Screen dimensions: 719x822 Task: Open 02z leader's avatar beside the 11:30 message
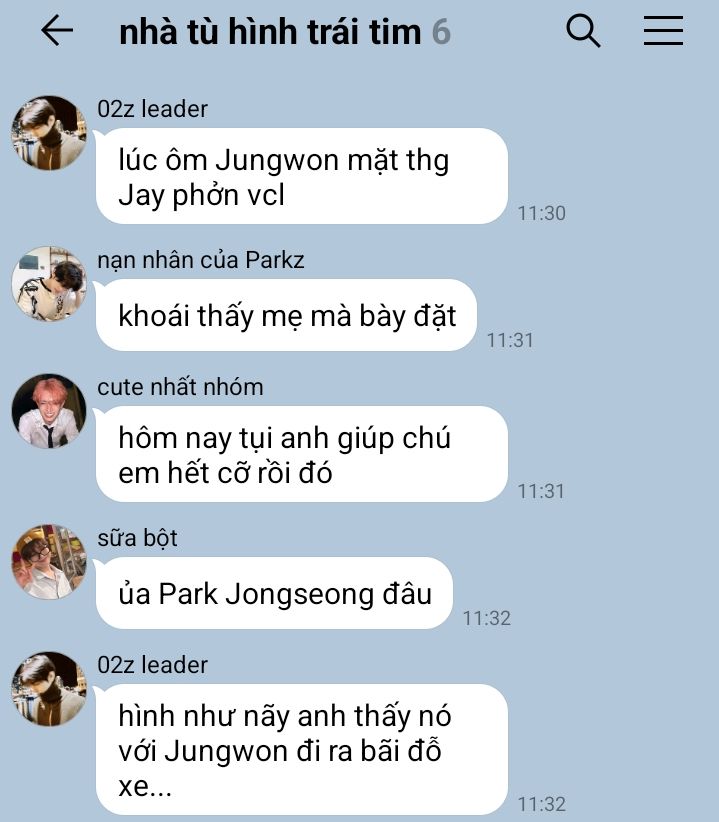[48, 133]
